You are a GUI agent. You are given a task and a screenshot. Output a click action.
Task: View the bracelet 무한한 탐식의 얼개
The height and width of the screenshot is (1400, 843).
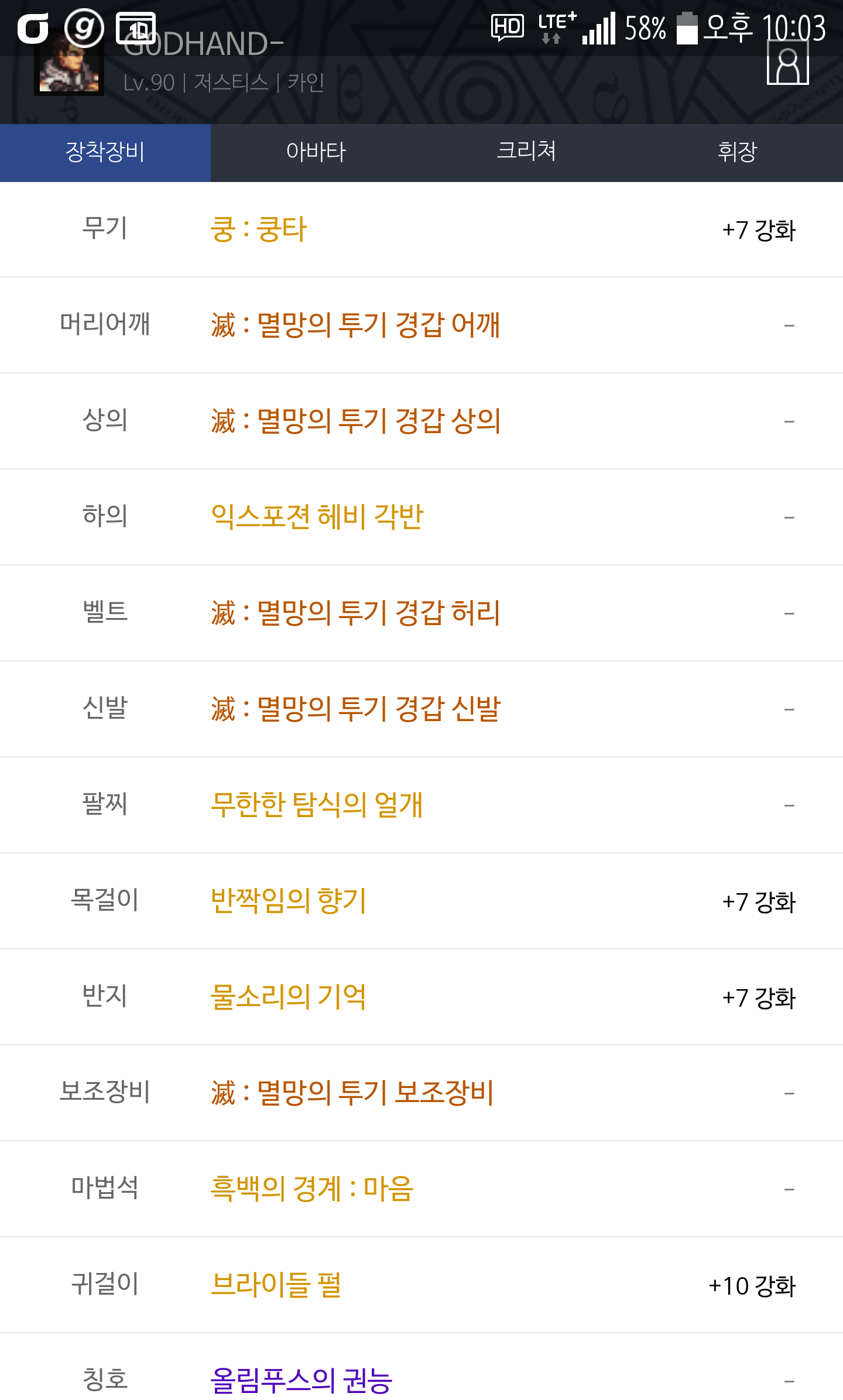coord(317,805)
